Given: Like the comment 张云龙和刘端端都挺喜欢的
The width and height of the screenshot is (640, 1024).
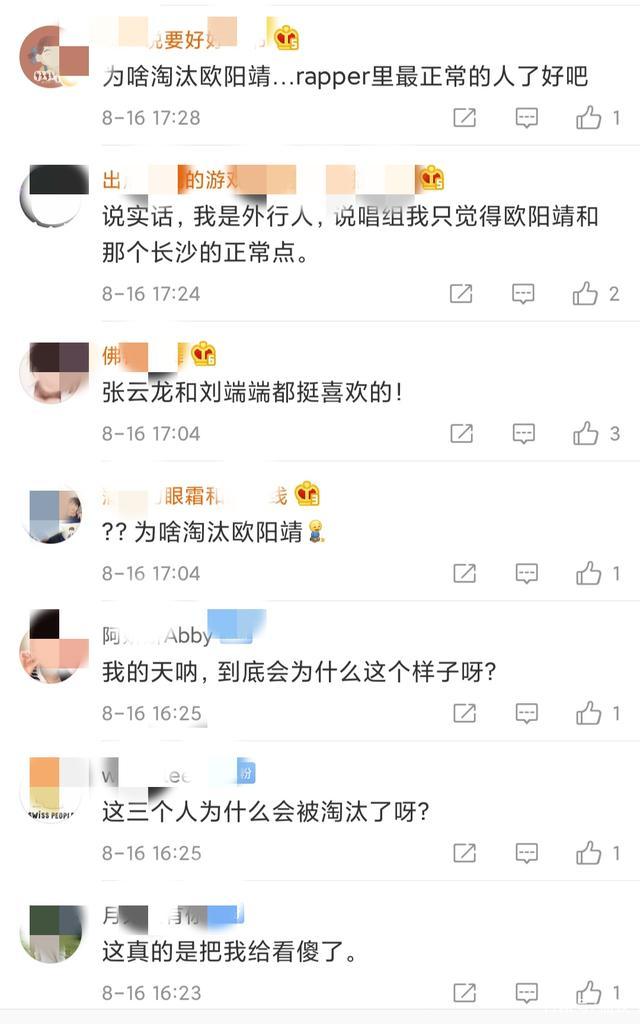Looking at the screenshot, I should [x=586, y=434].
